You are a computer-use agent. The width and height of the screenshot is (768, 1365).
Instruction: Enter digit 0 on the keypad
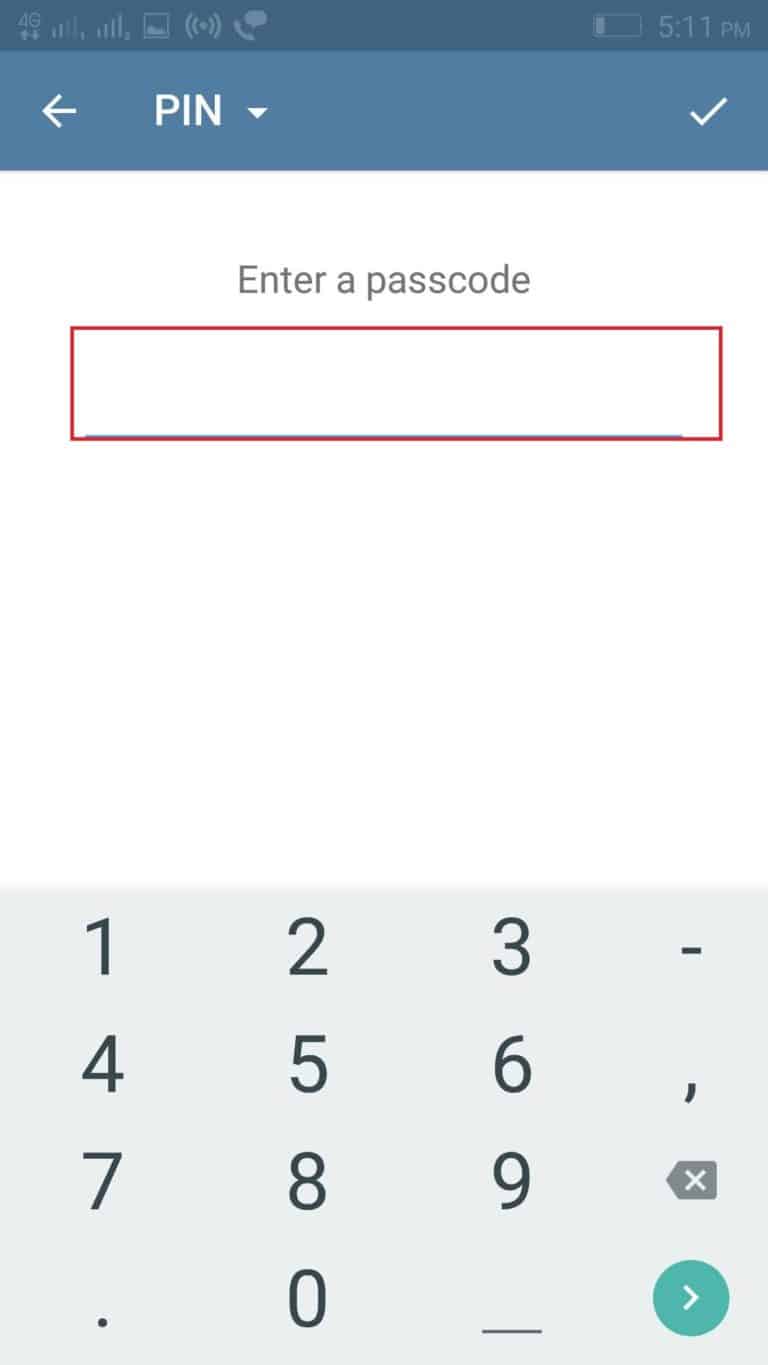click(307, 1298)
